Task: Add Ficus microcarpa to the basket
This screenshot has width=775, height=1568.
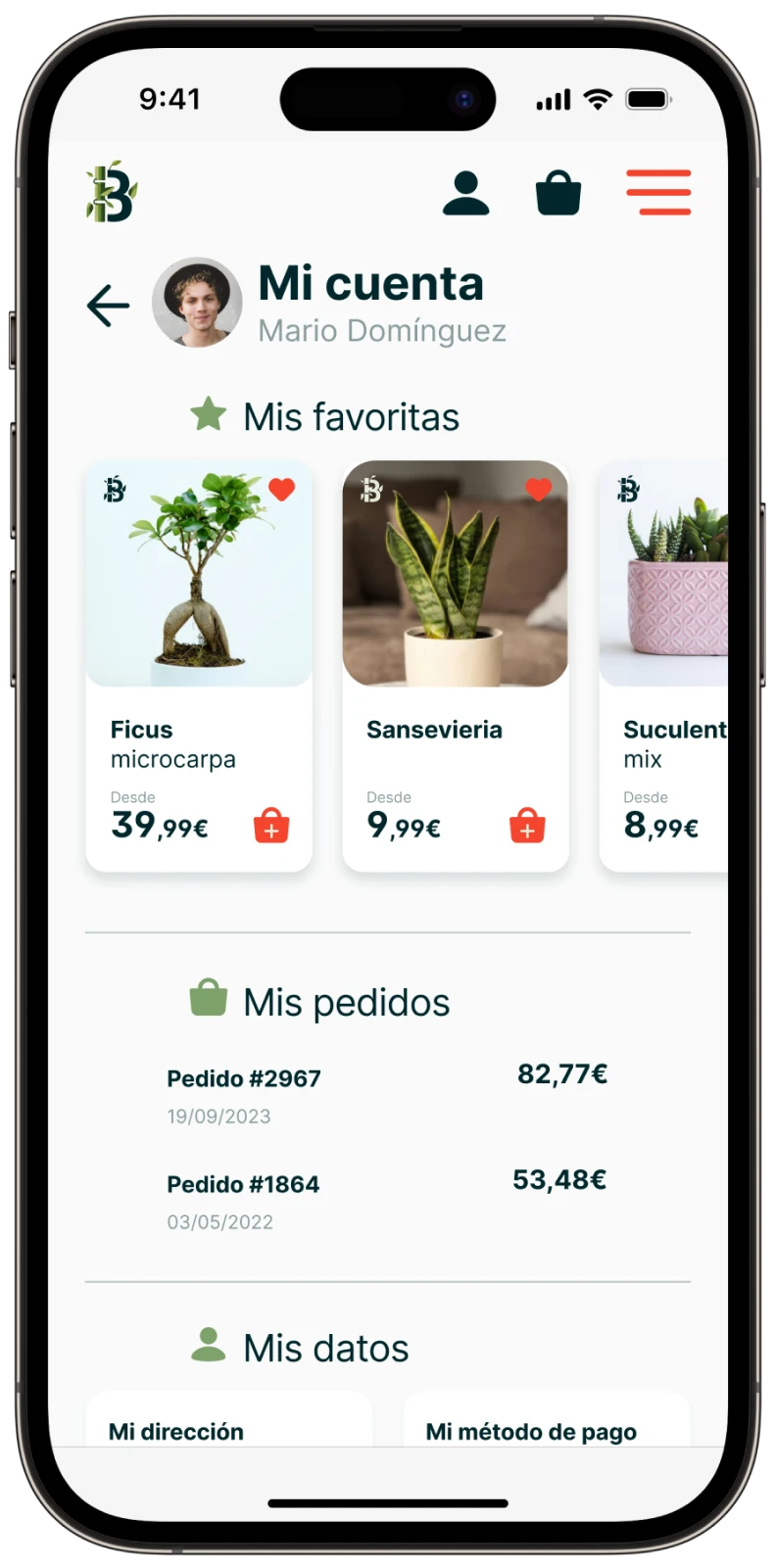Action: (271, 826)
